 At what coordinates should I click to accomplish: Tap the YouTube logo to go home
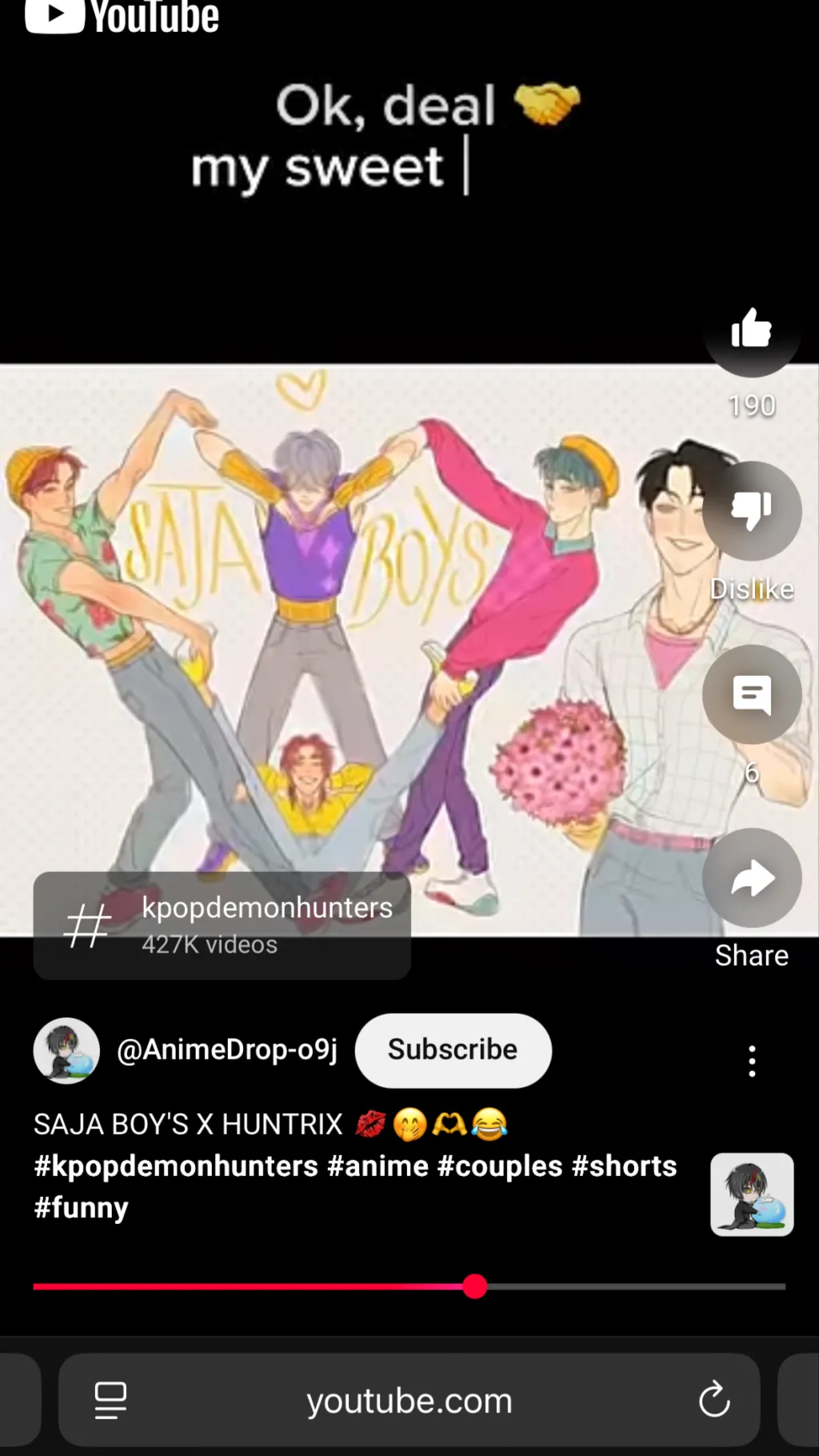(x=122, y=16)
